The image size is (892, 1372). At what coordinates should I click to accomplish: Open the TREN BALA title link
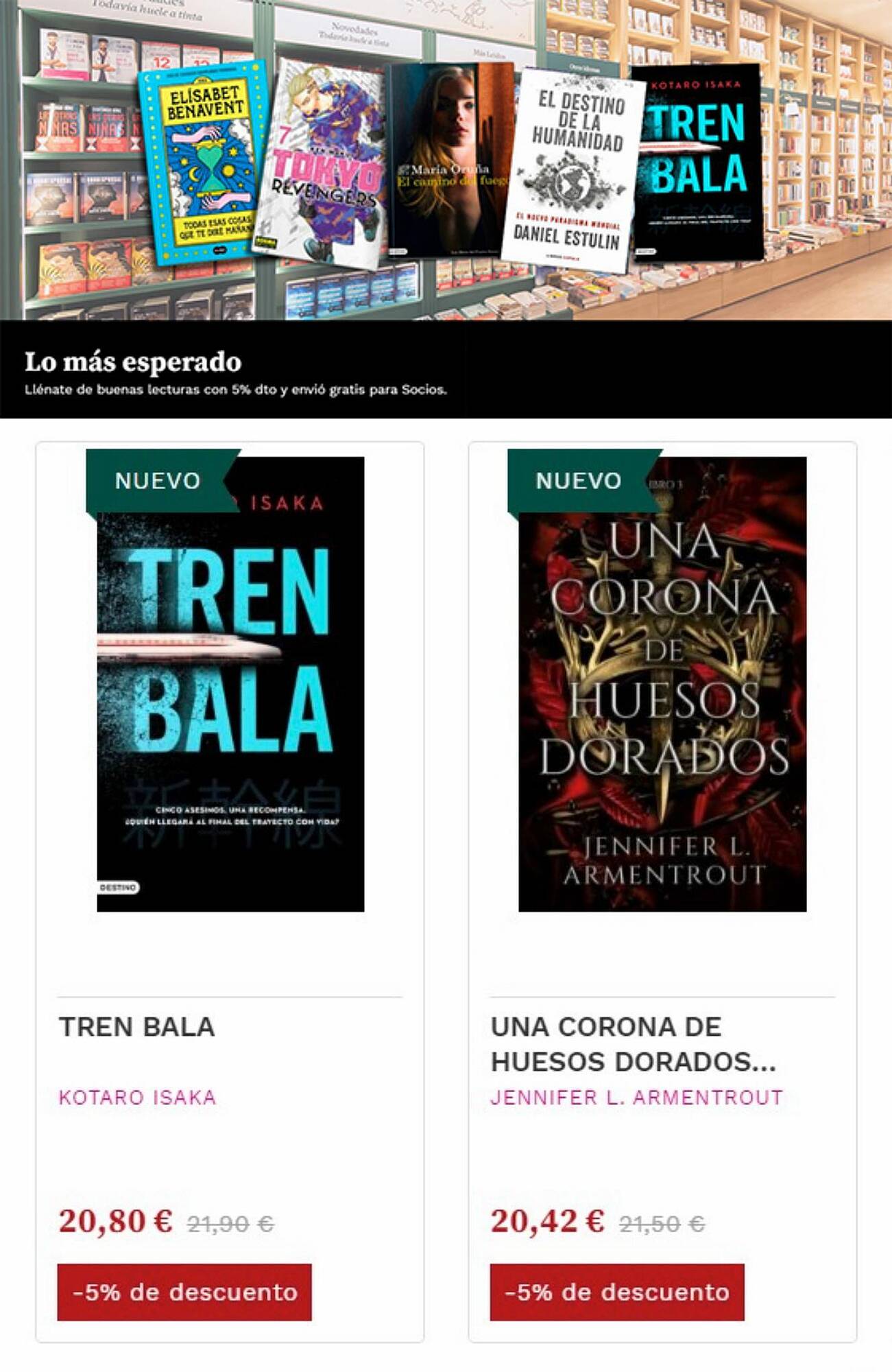[x=137, y=1027]
